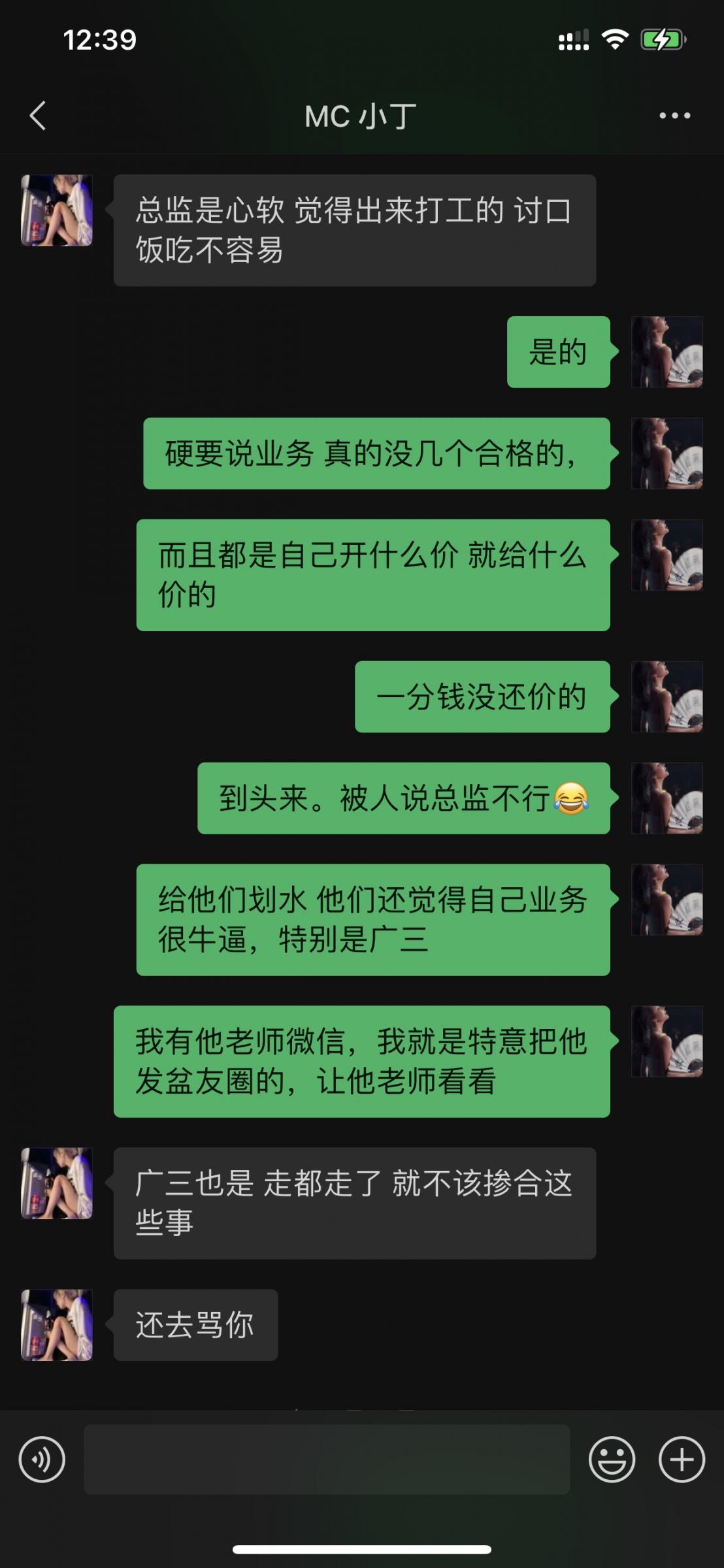Go back to the chat list
Image resolution: width=724 pixels, height=1568 pixels.
(38, 116)
